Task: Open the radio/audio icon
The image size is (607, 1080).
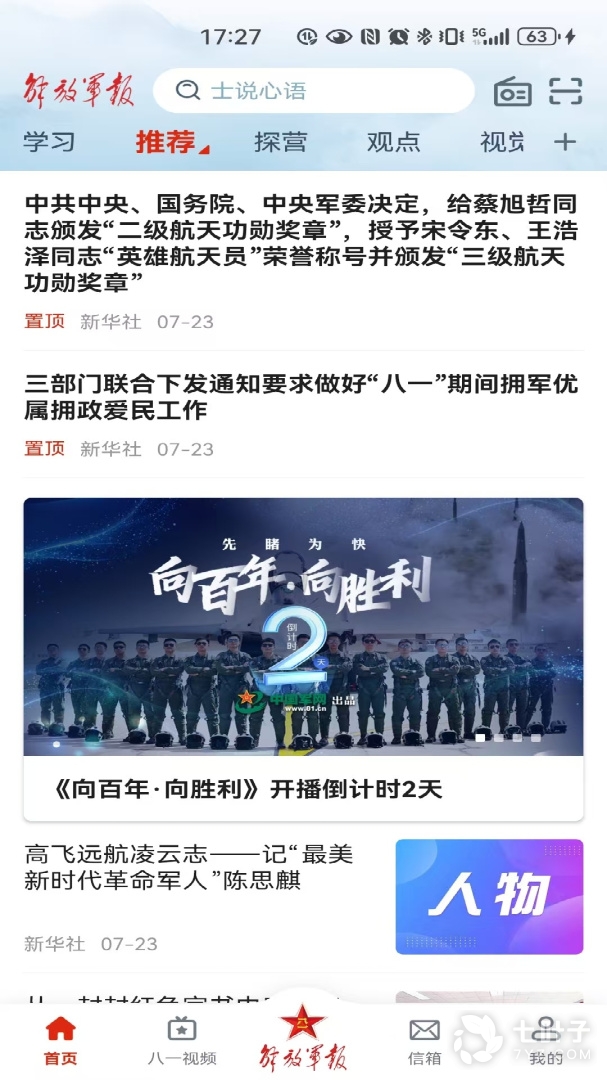Action: point(512,92)
